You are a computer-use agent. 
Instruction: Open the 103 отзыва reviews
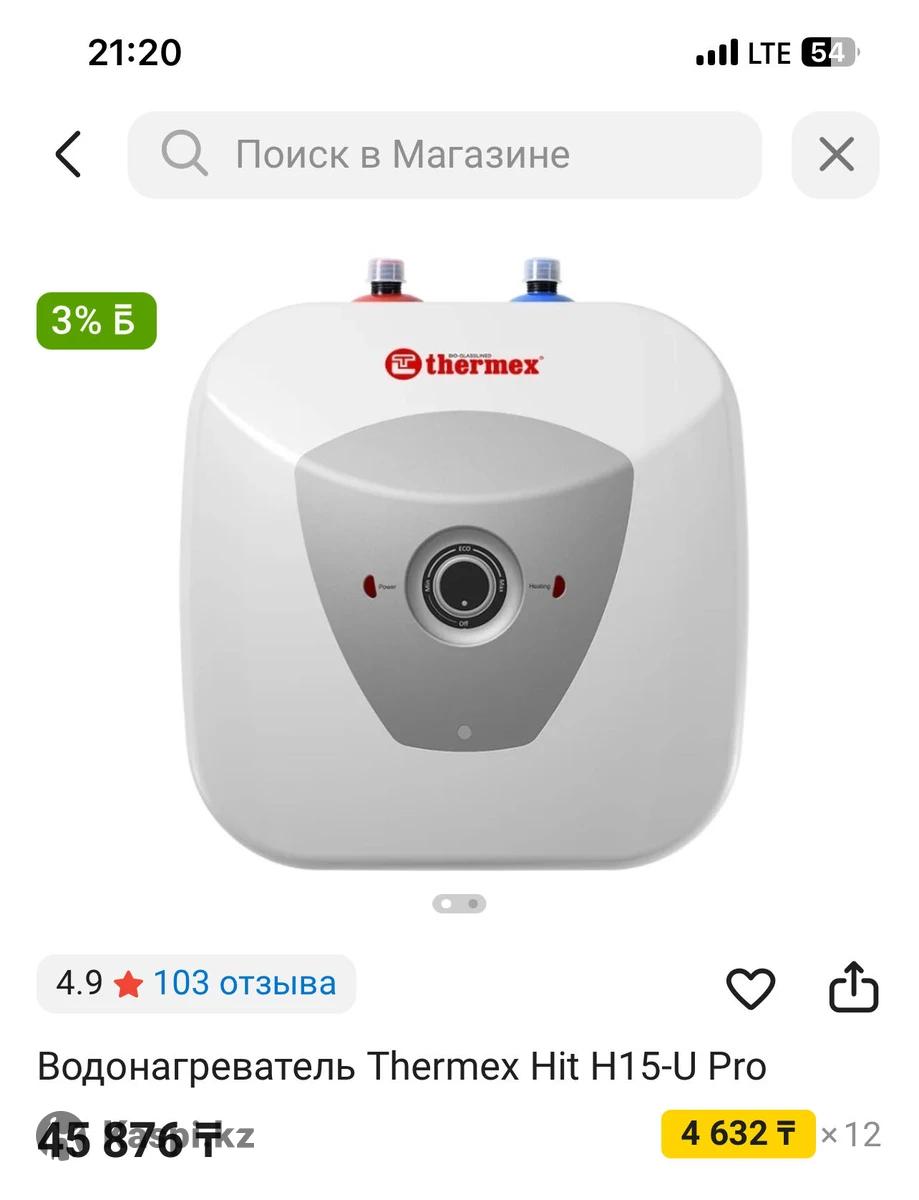244,984
